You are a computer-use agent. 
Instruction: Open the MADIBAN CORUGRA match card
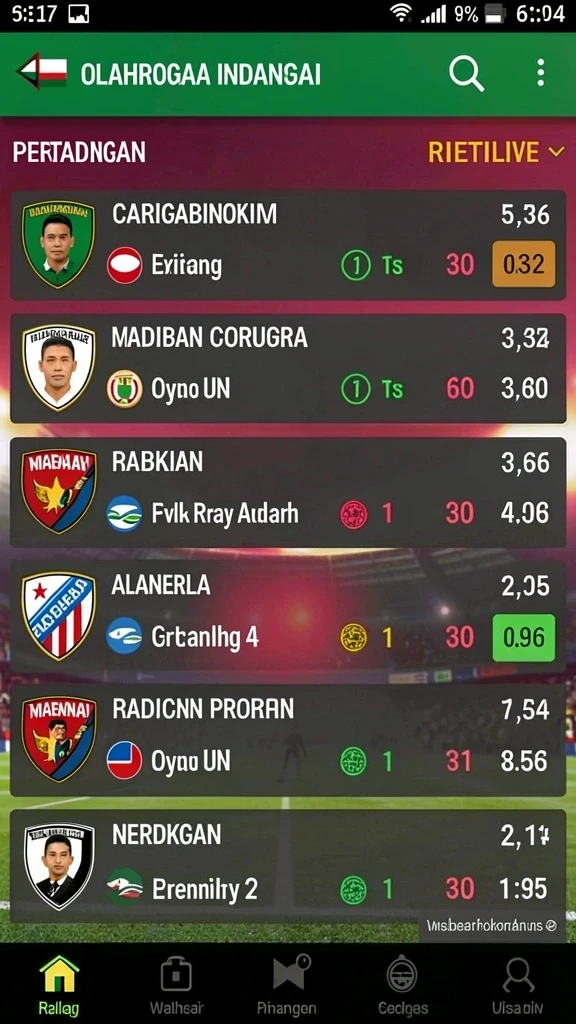coord(288,368)
